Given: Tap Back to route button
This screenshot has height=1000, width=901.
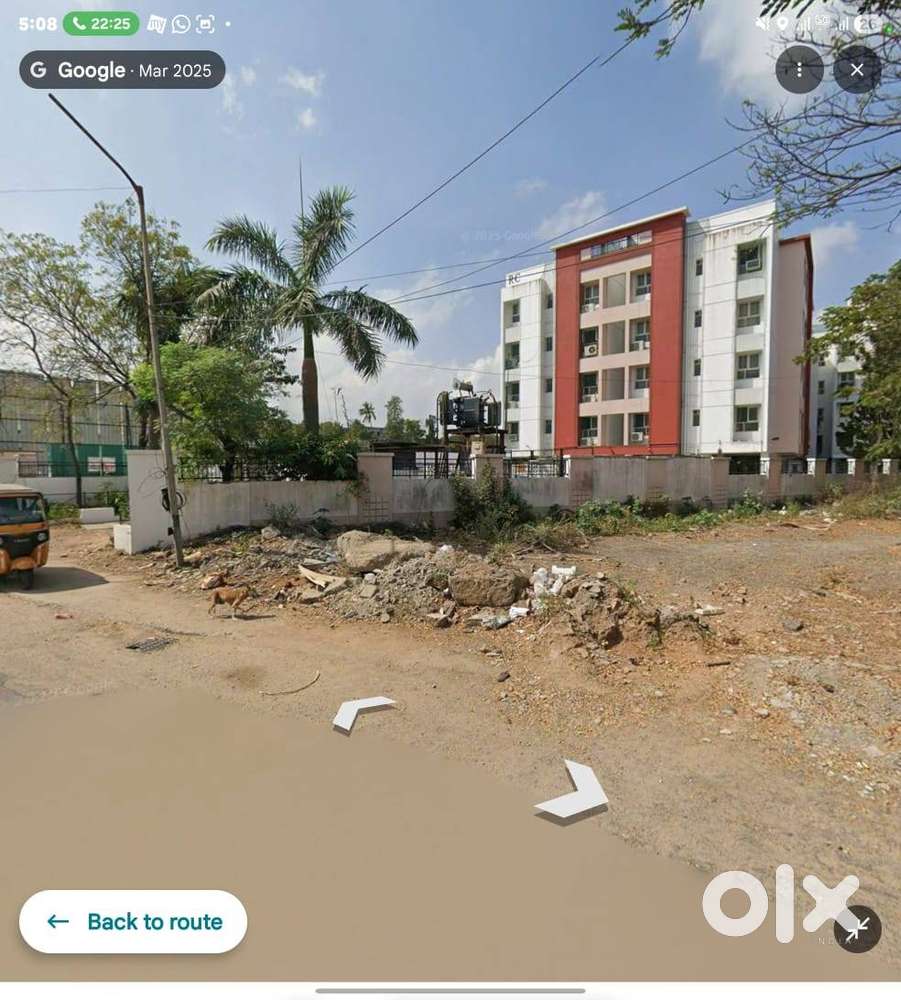Looking at the screenshot, I should tap(133, 921).
